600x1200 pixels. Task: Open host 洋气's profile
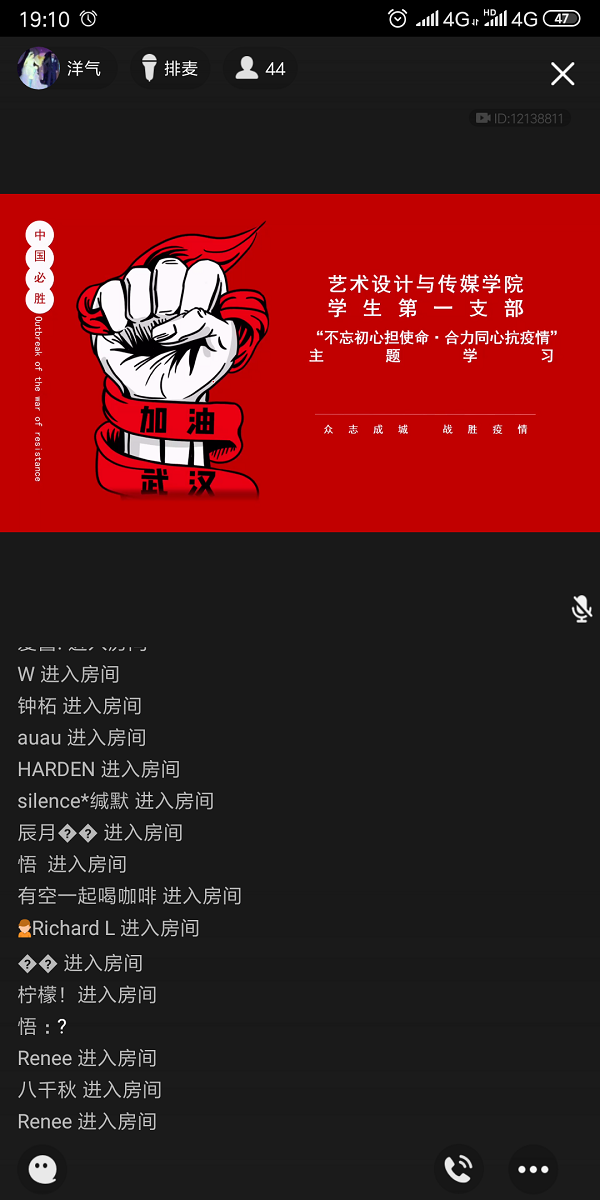click(x=66, y=69)
